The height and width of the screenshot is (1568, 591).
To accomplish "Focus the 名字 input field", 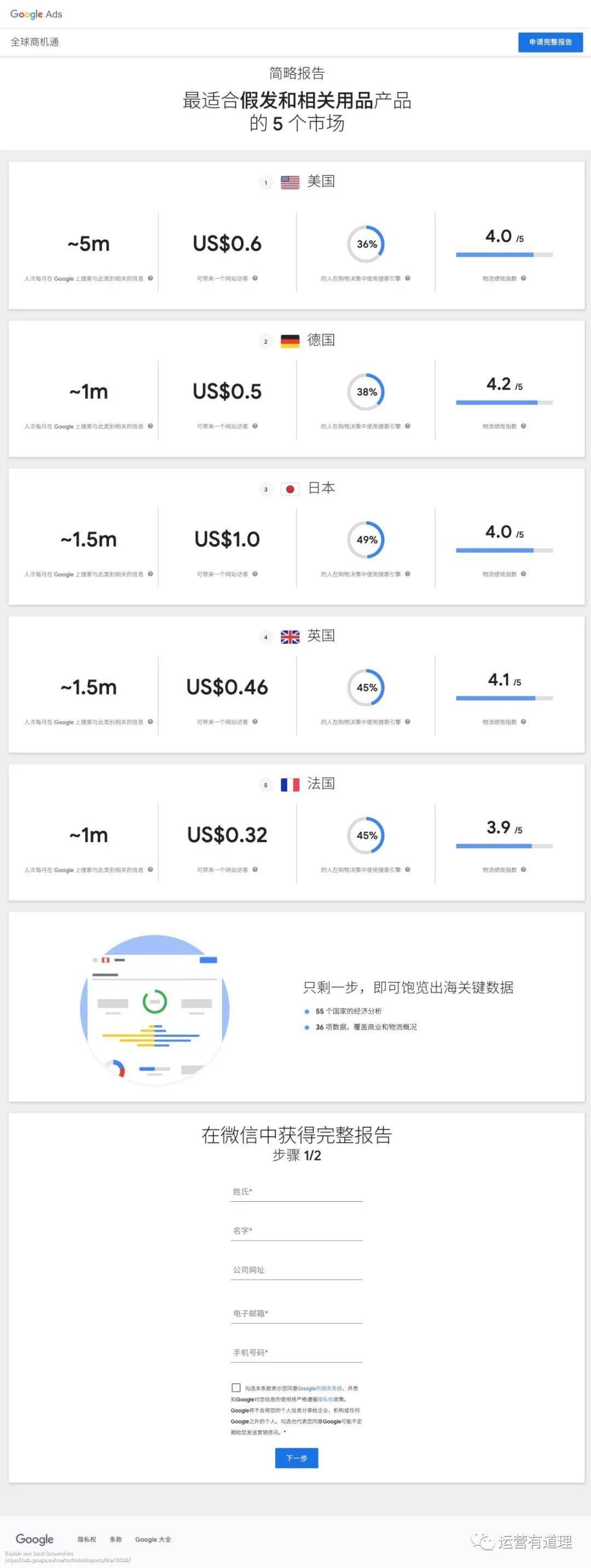I will coord(297,1230).
